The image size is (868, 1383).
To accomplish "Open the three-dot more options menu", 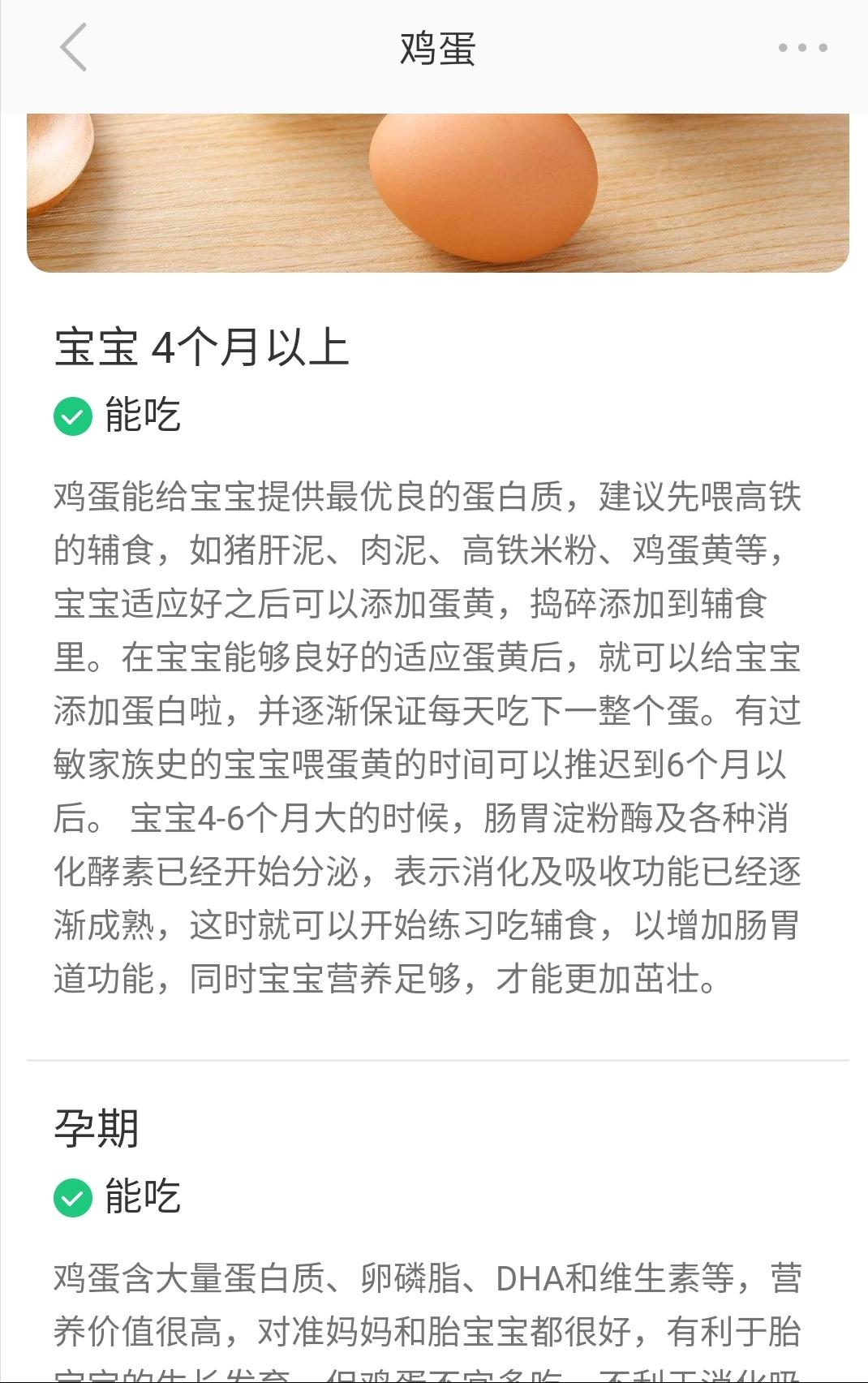I will coord(802,47).
